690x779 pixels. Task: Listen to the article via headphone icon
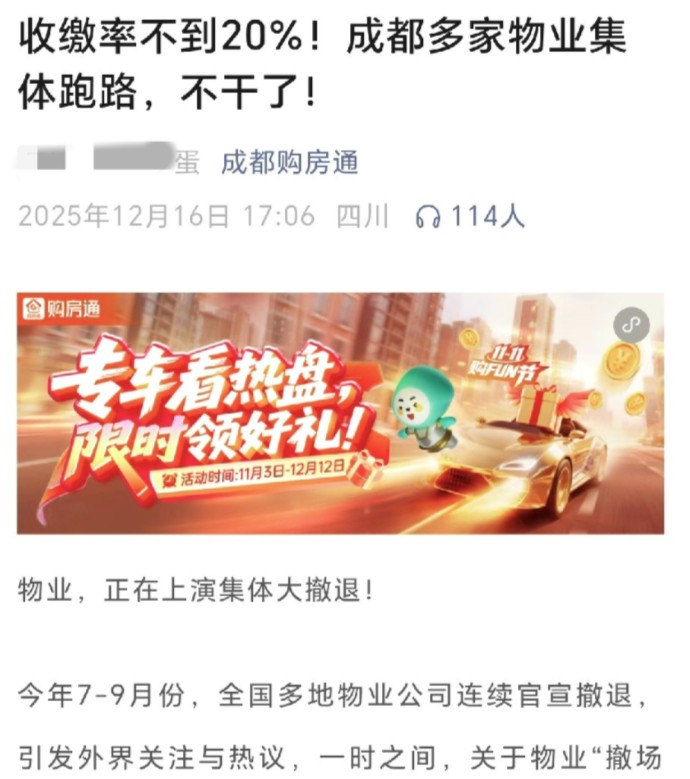pyautogui.click(x=430, y=216)
